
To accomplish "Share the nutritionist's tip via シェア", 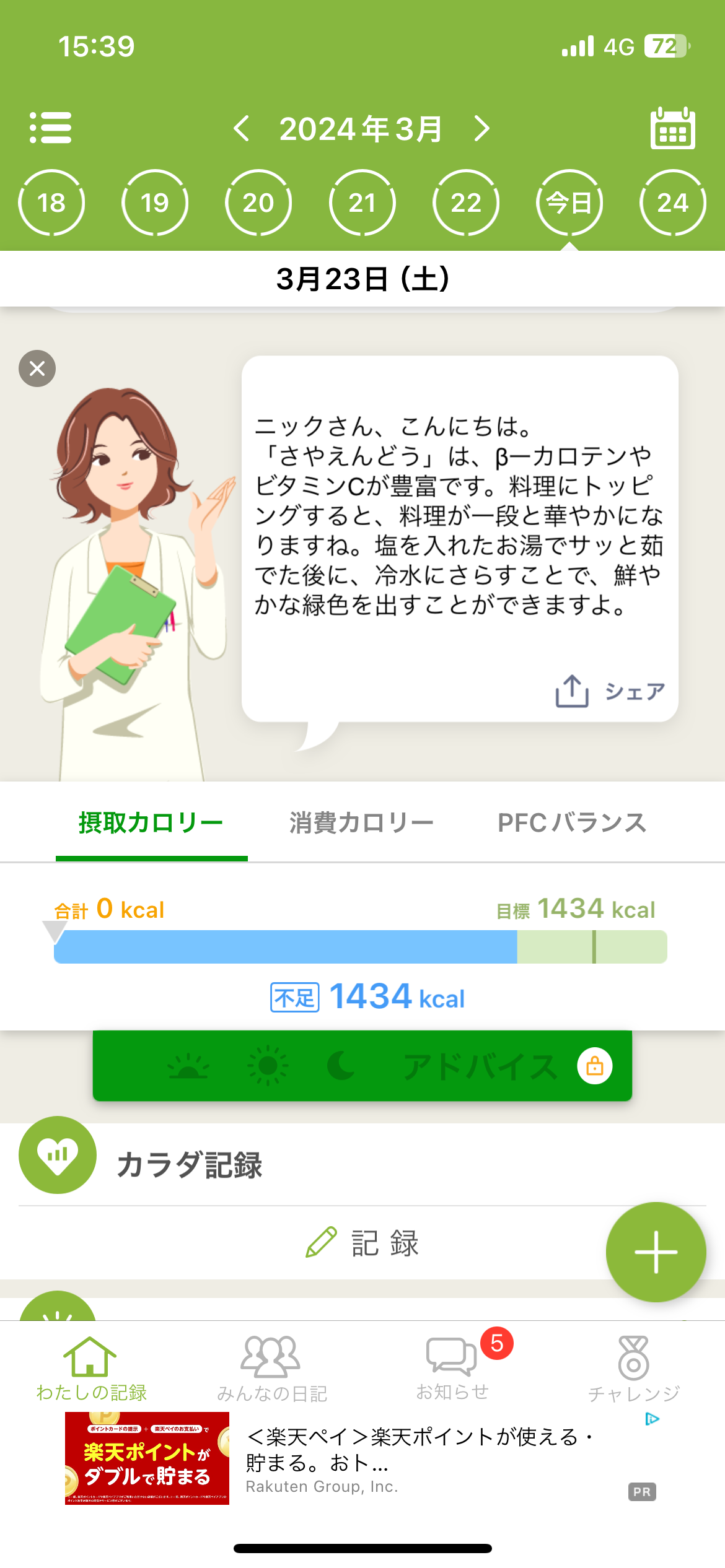I will (610, 690).
